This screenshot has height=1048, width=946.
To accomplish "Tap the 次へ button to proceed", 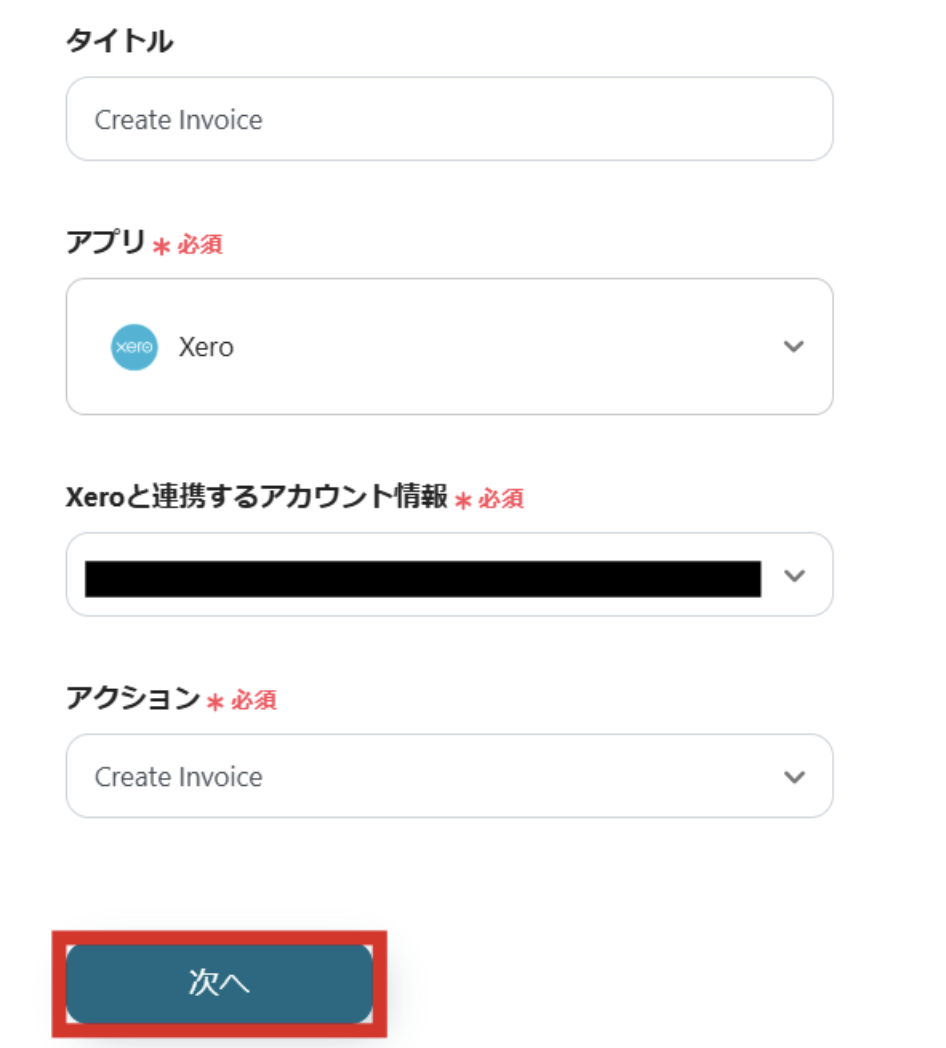I will [219, 984].
